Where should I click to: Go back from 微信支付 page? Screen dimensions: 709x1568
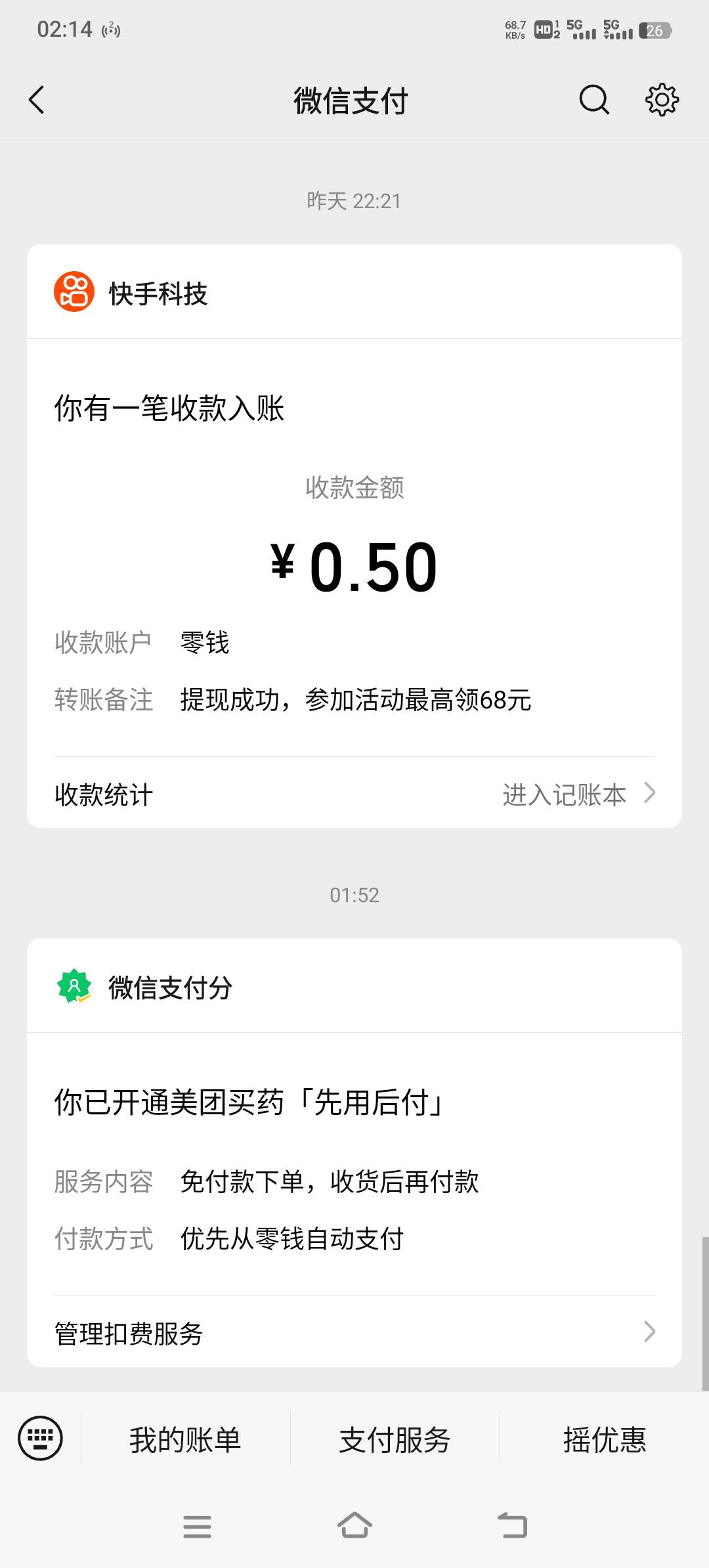pyautogui.click(x=37, y=100)
